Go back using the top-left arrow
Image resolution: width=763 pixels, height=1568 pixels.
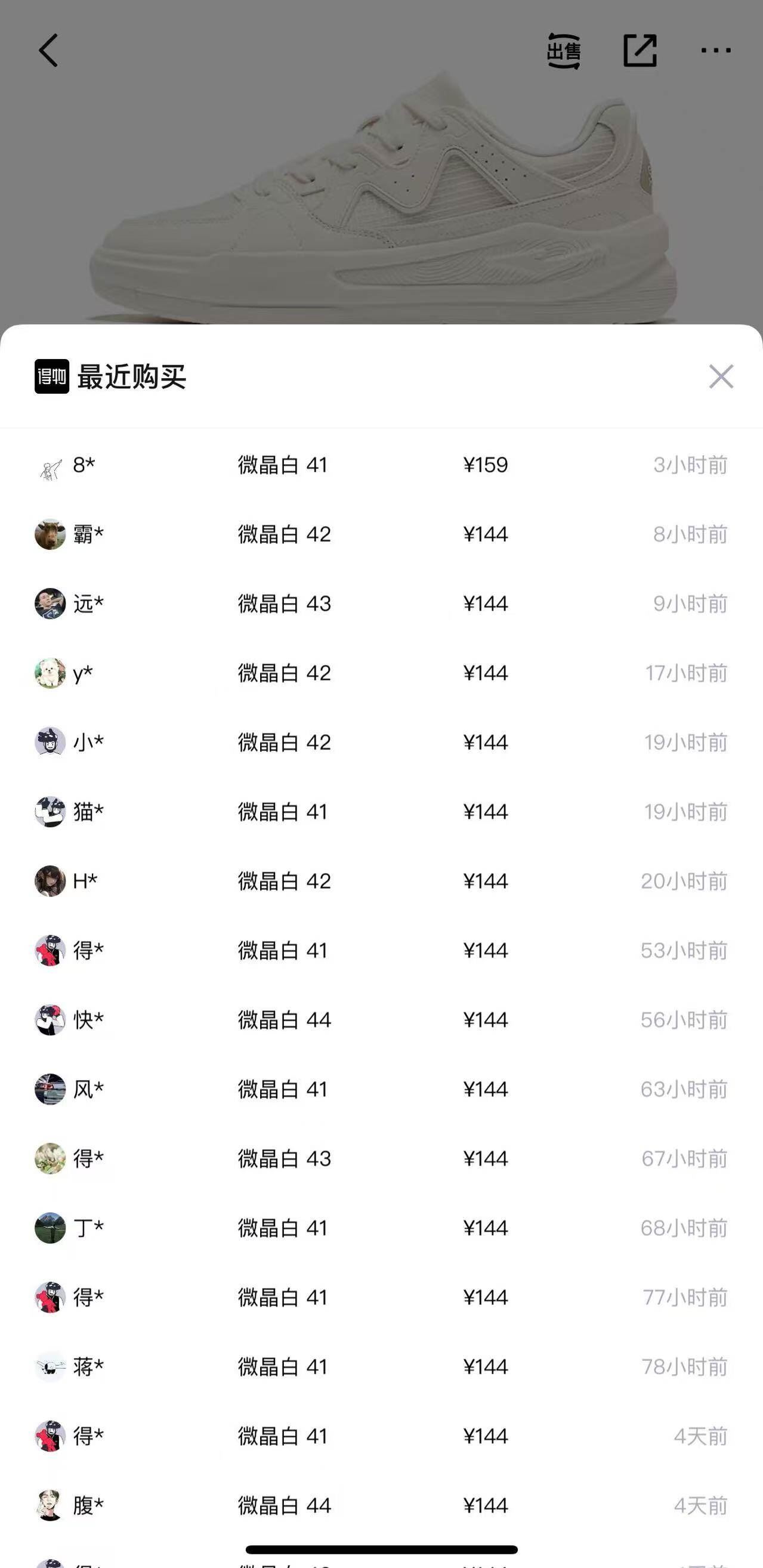(x=49, y=50)
